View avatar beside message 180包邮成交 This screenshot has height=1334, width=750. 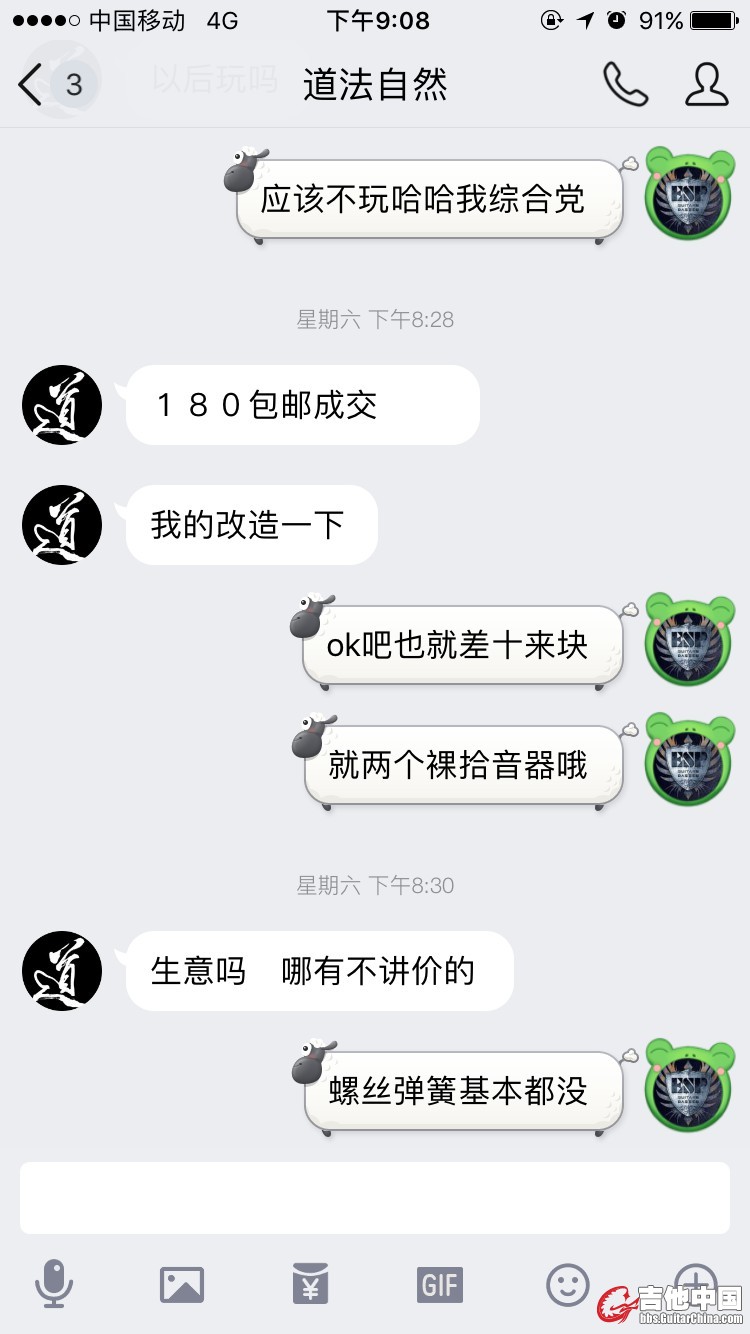(x=62, y=405)
